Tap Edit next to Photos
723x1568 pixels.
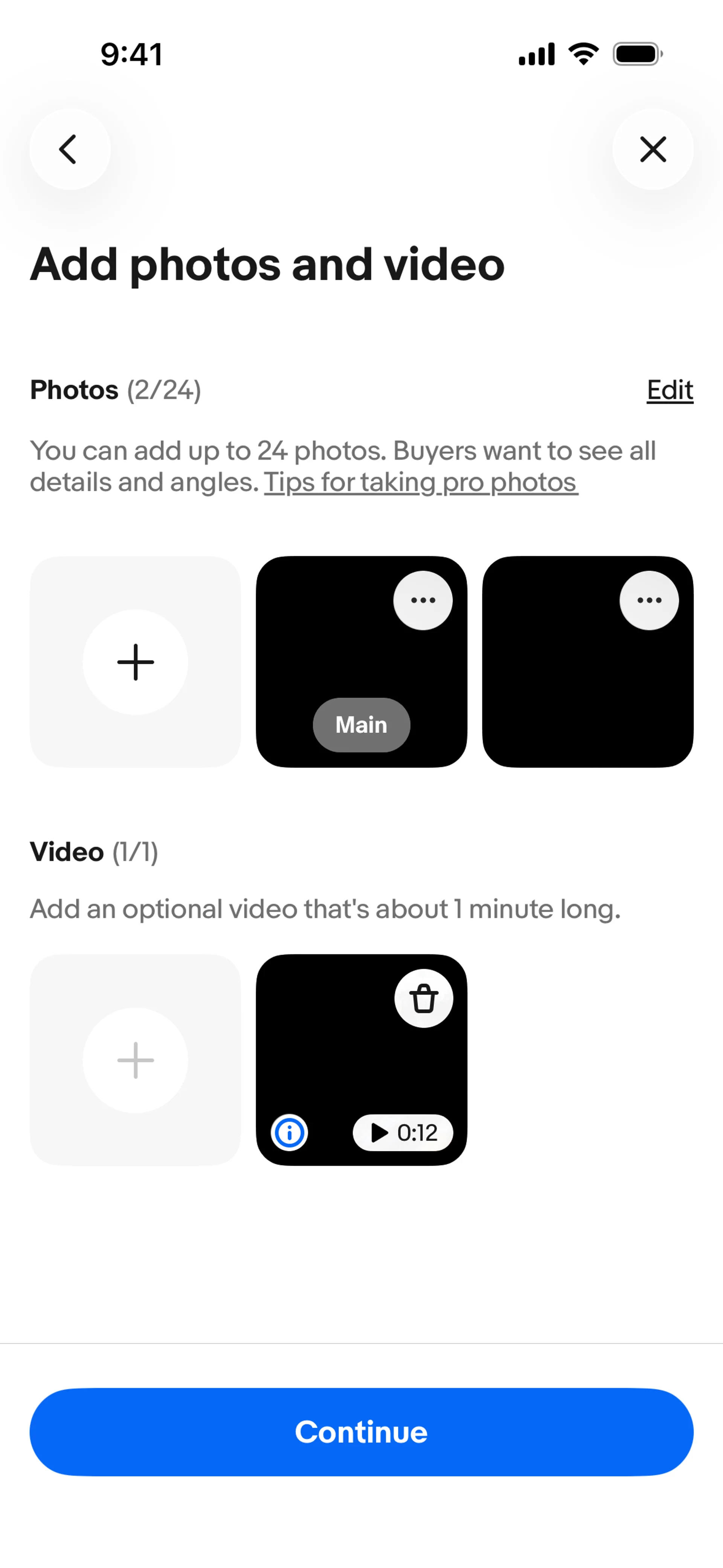(x=670, y=390)
